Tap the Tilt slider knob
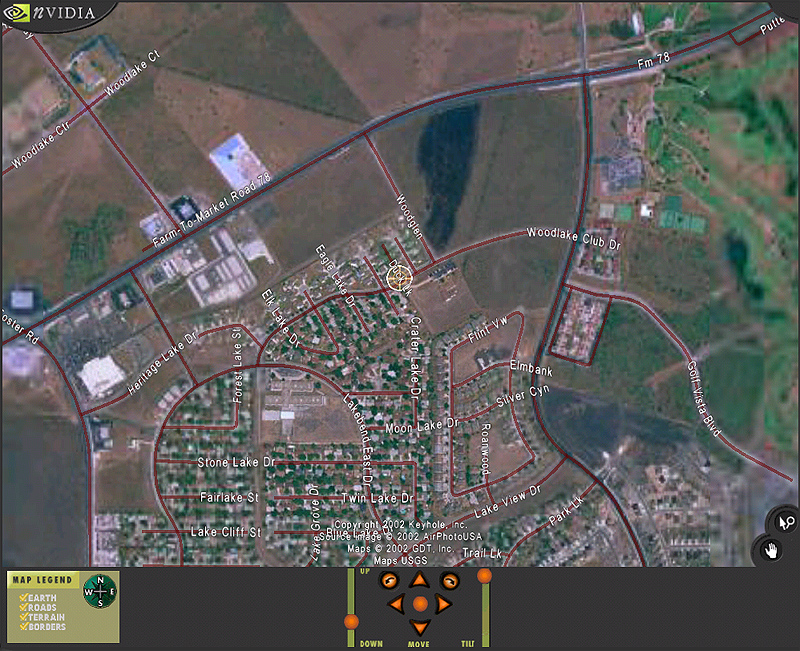Viewport: 800px width, 651px height. click(485, 576)
